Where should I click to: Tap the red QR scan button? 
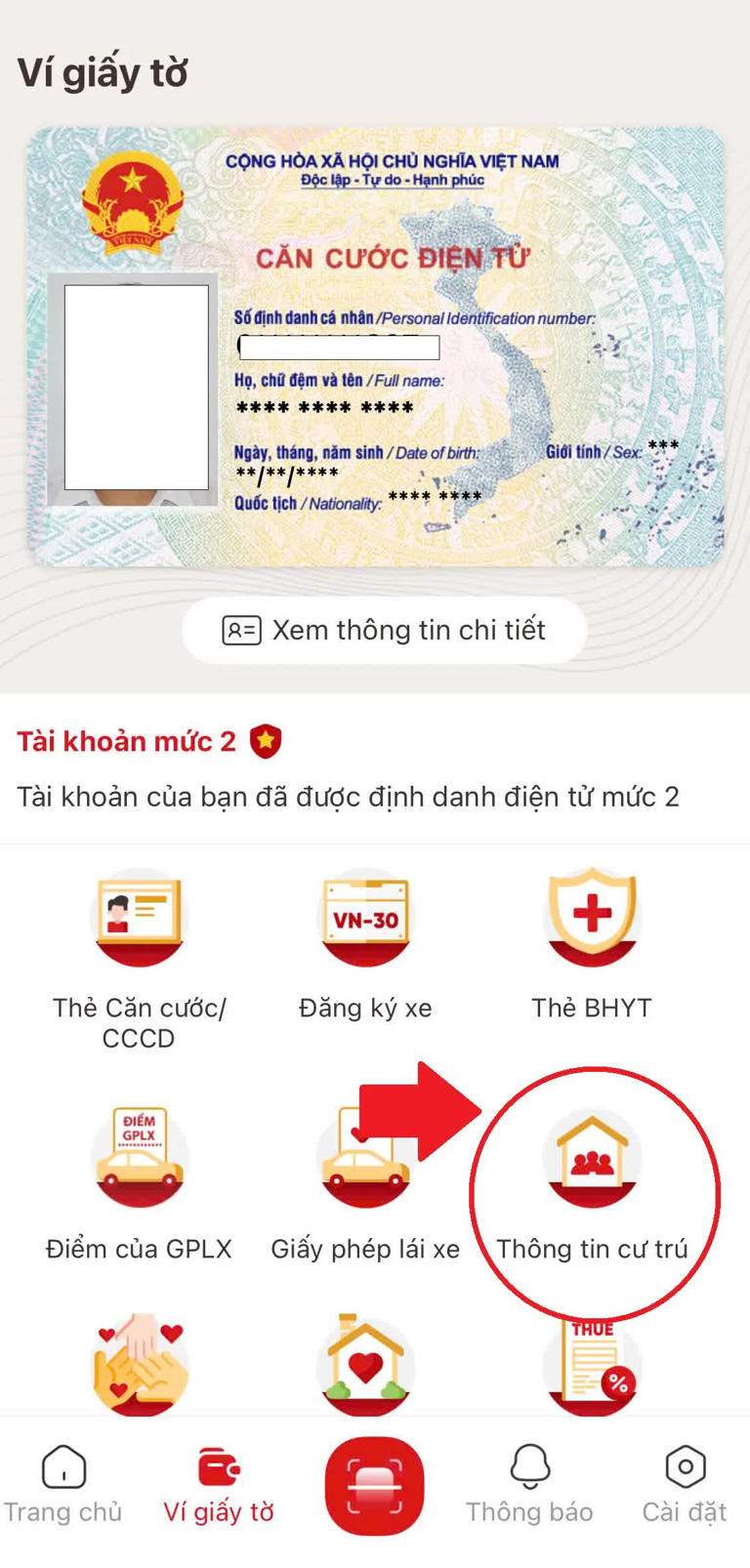tap(374, 1484)
